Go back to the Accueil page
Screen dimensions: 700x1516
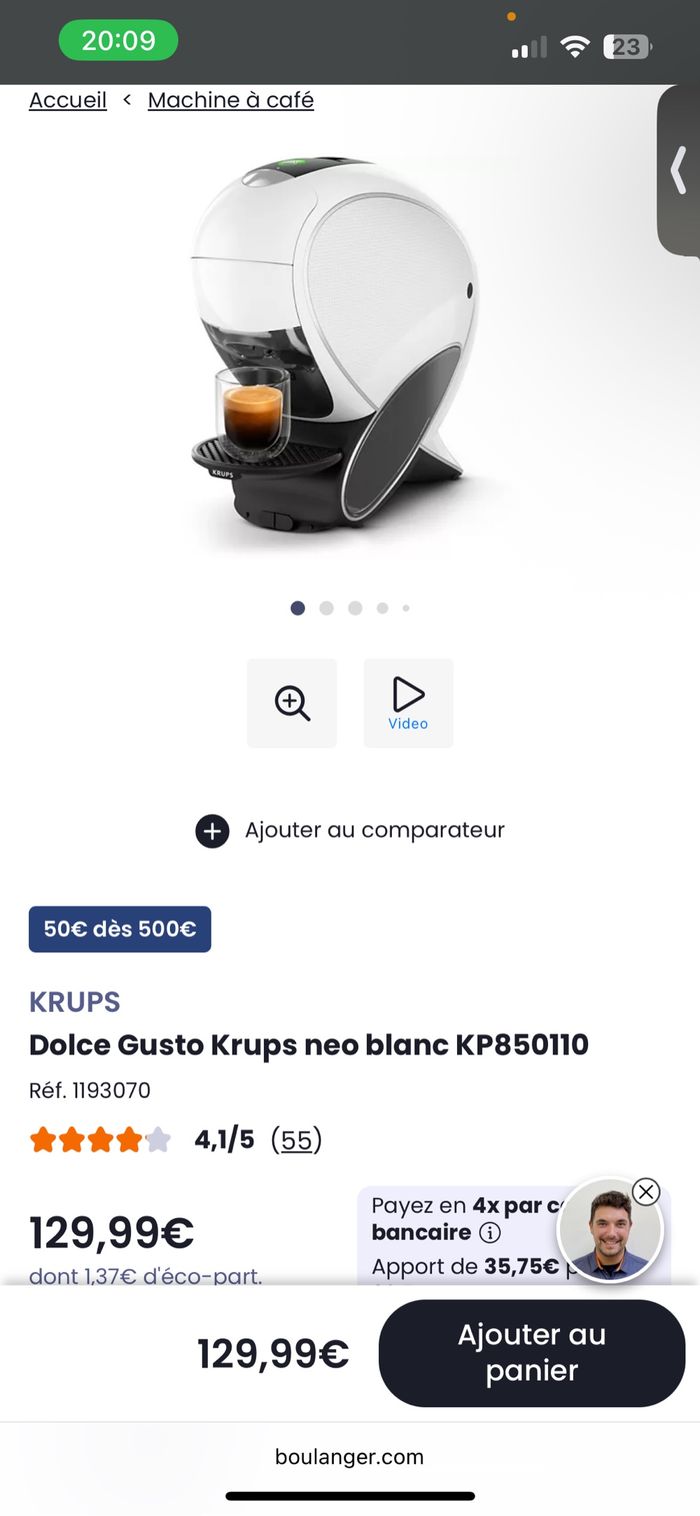point(68,100)
